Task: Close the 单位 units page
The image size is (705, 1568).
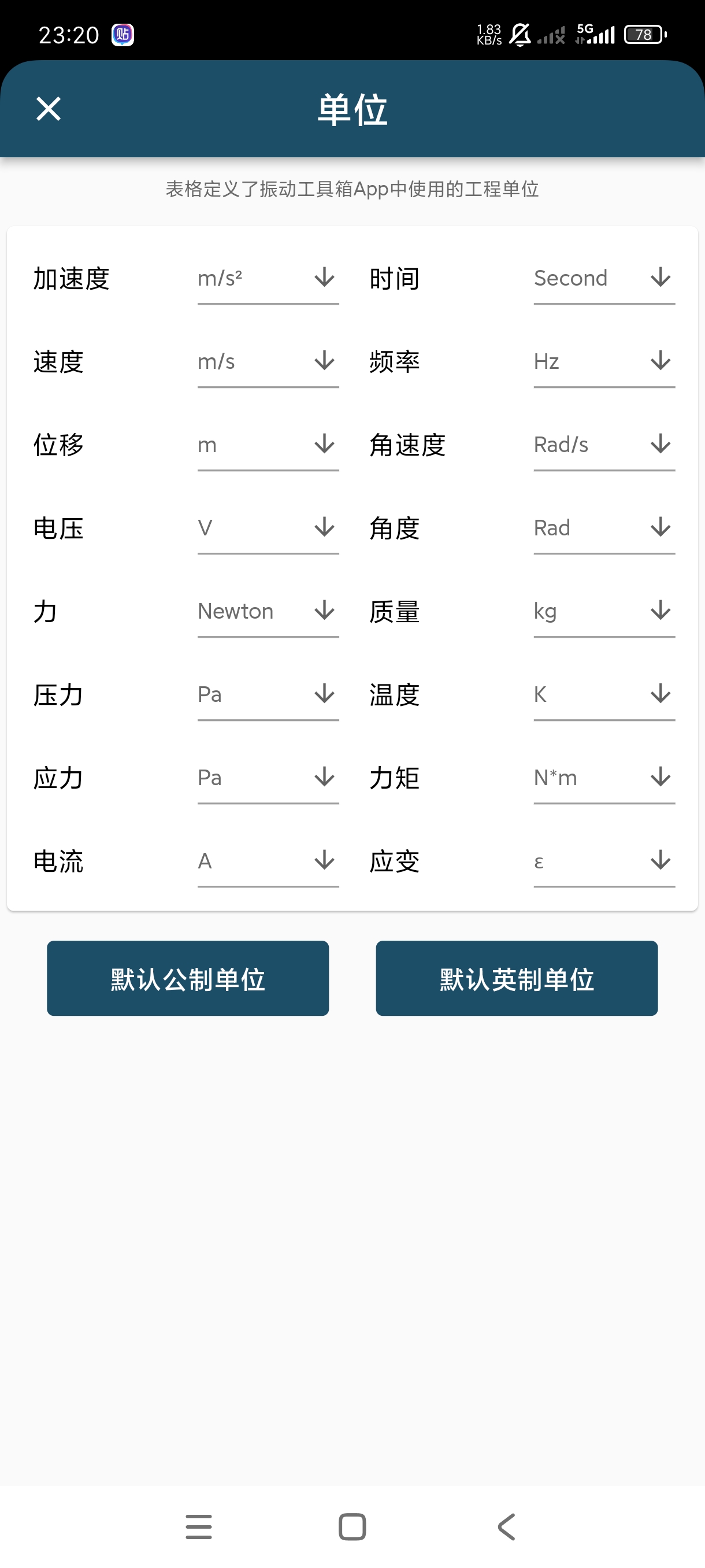Action: pos(49,109)
